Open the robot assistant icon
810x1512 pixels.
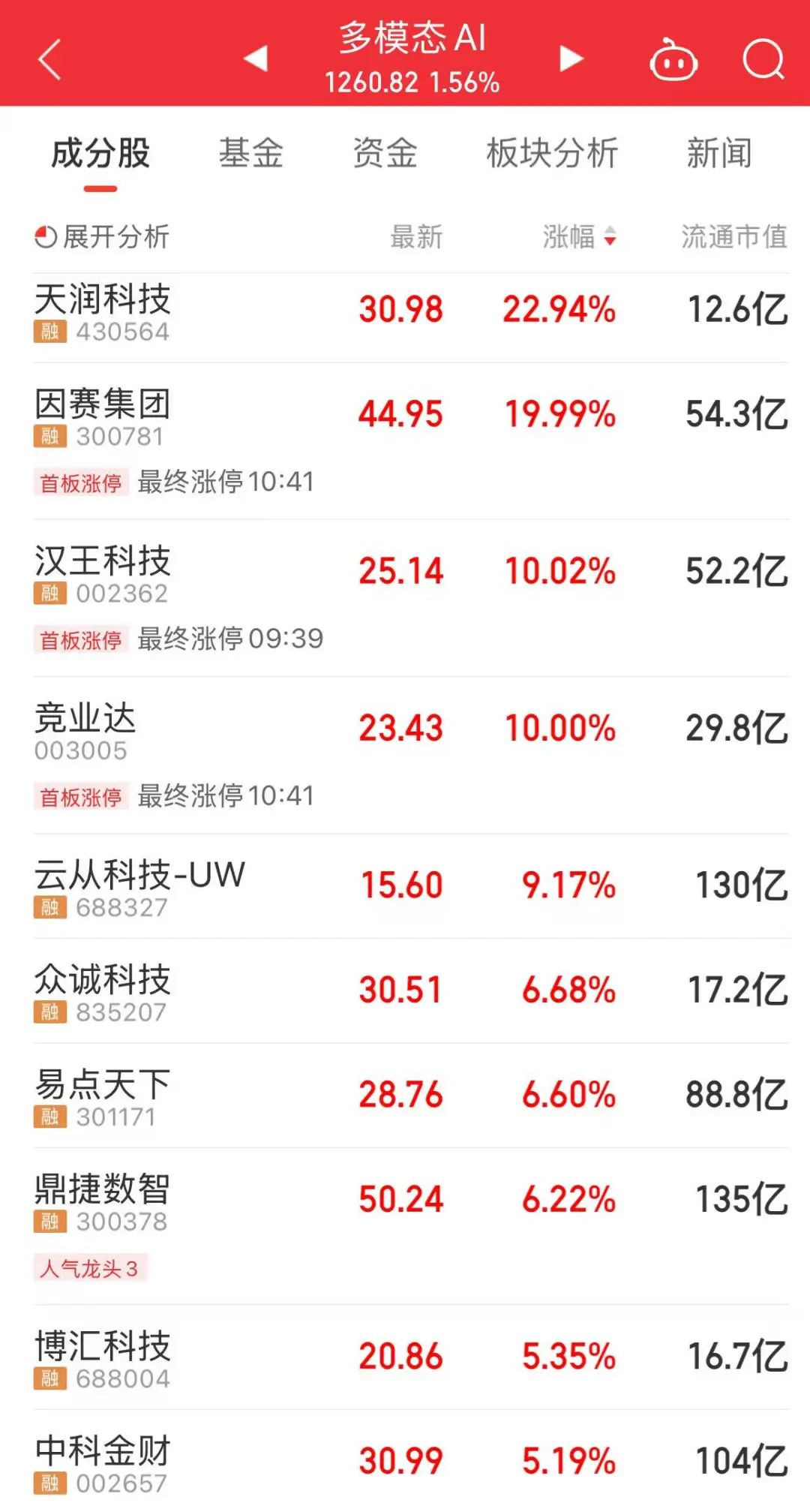[x=673, y=61]
